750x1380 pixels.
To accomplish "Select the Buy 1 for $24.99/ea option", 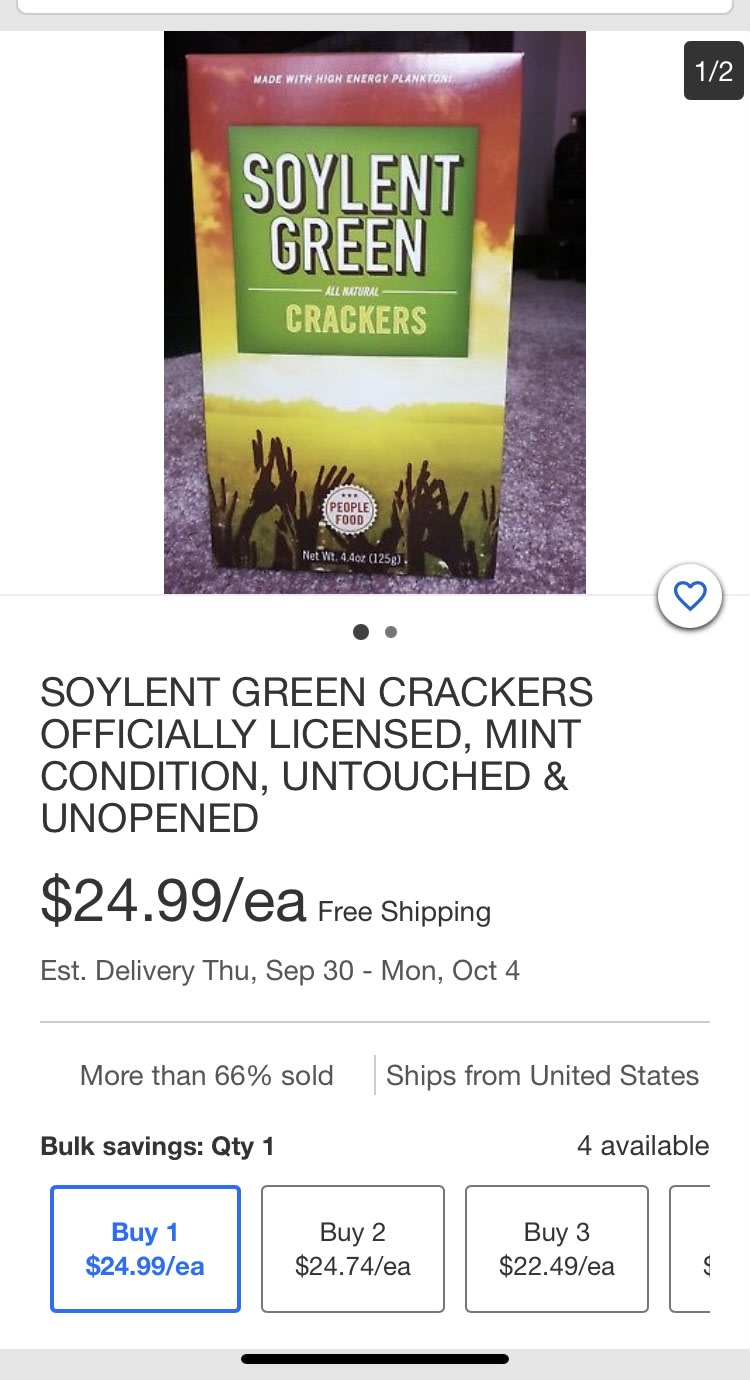I will point(145,1248).
